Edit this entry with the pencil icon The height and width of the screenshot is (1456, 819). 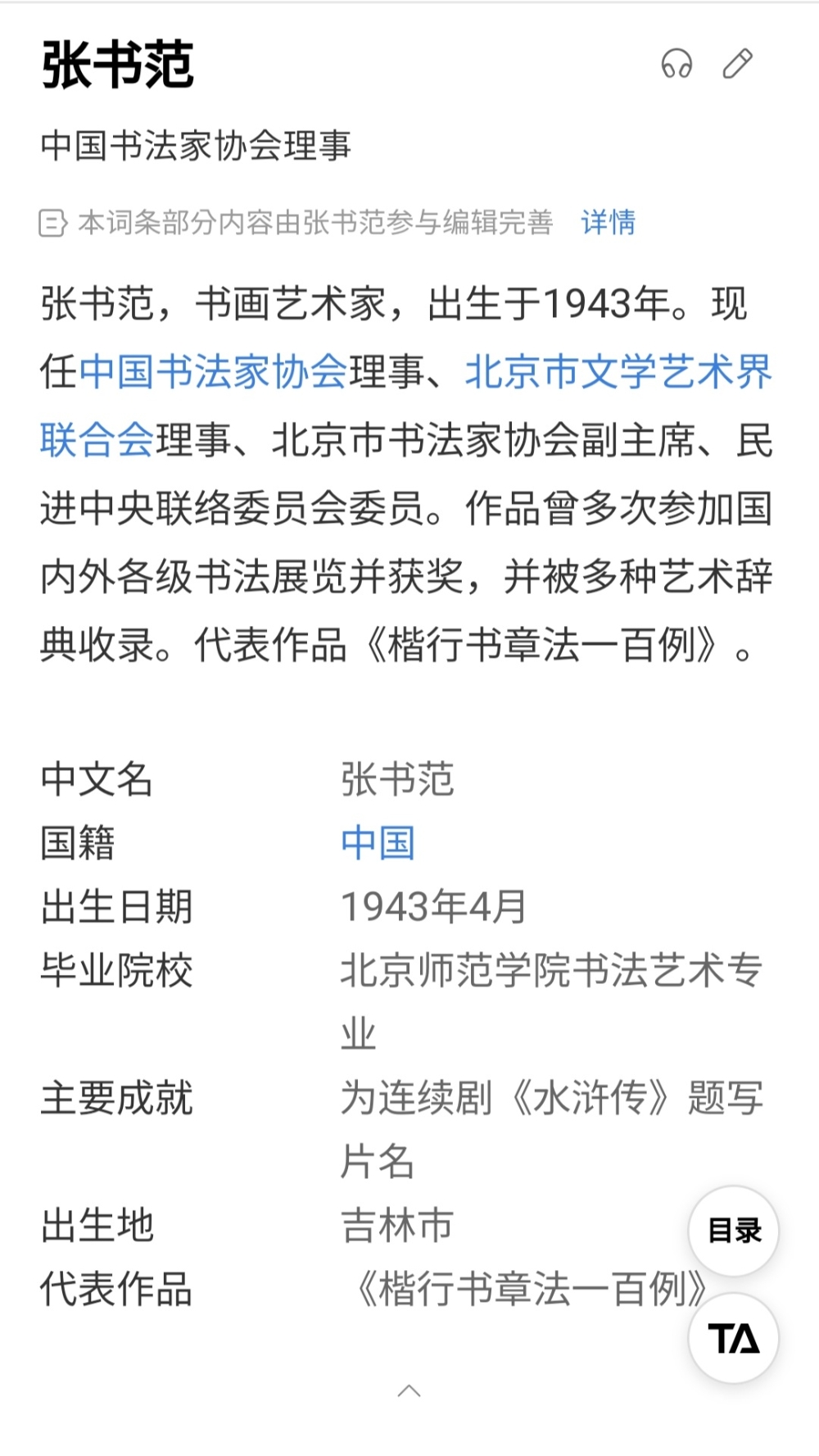tap(737, 64)
